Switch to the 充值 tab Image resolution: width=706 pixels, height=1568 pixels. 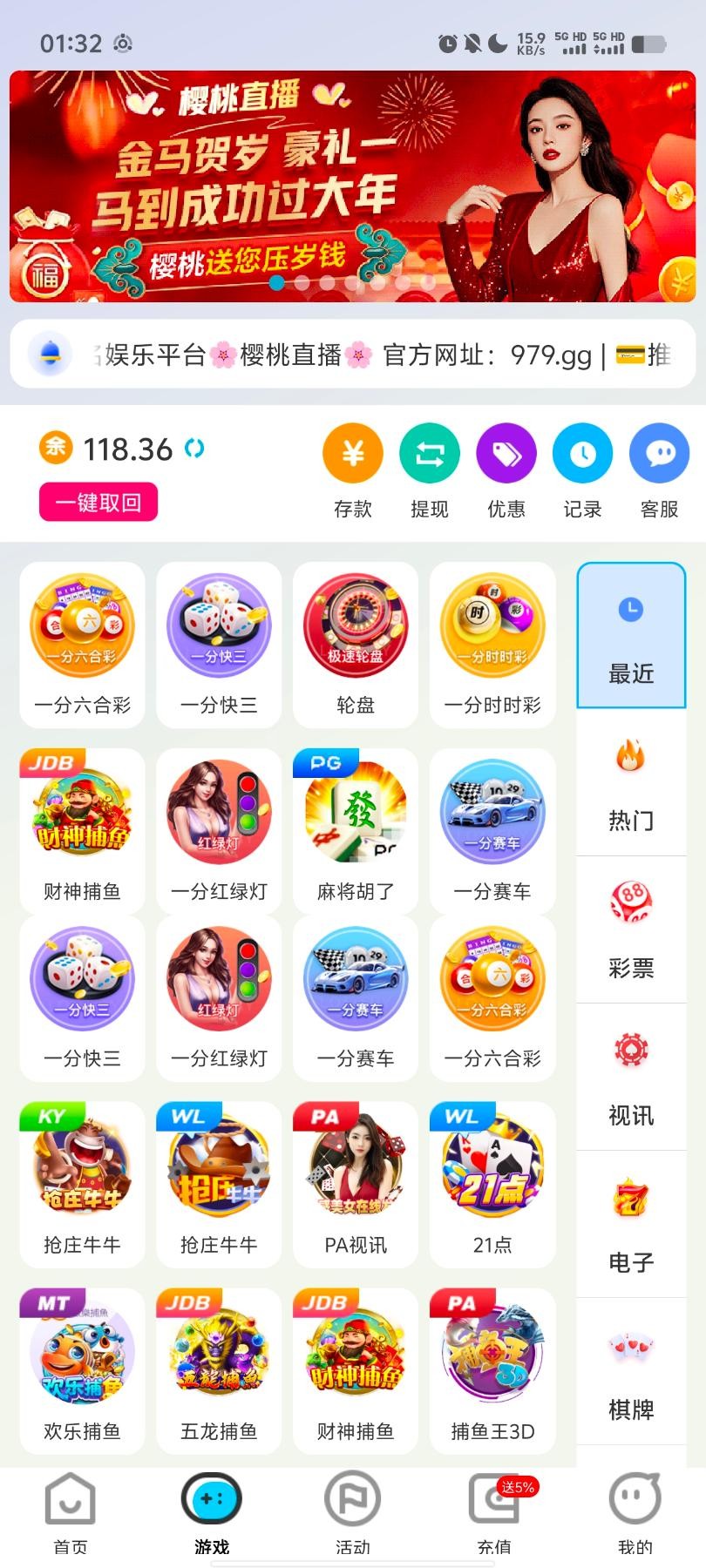(x=494, y=1514)
